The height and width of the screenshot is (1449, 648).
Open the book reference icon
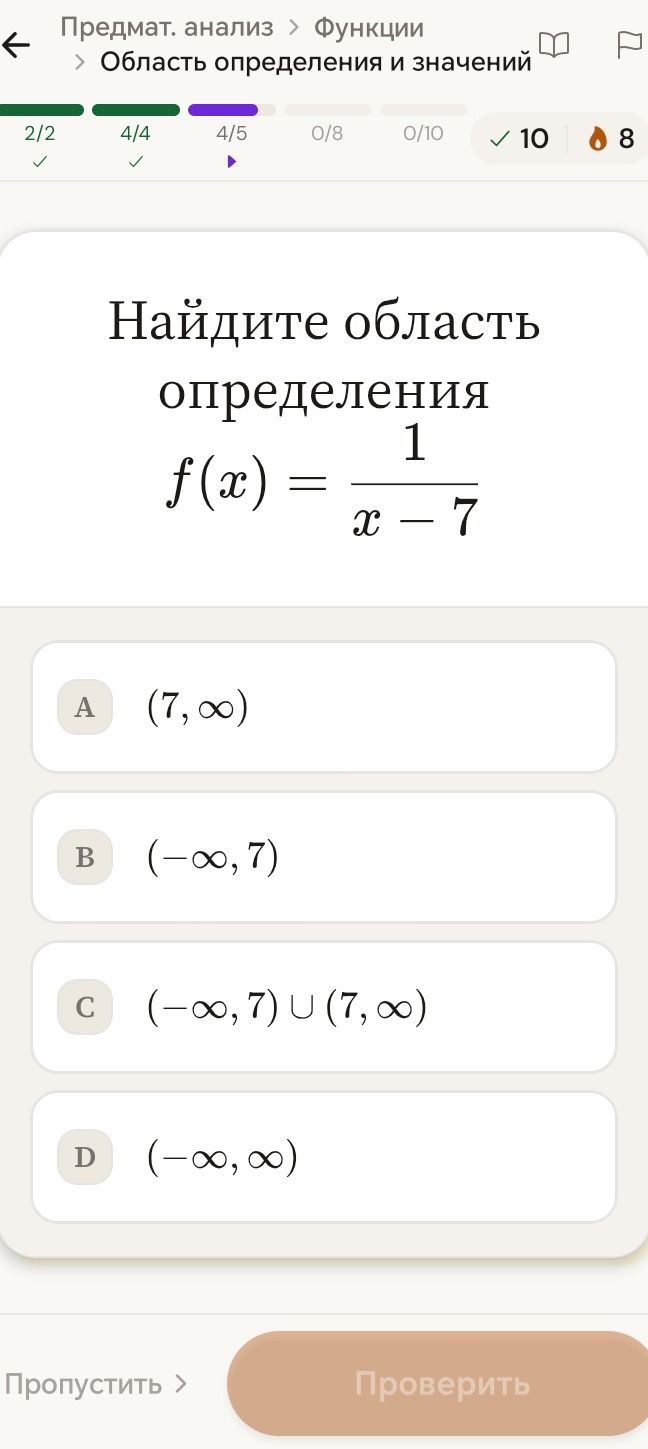[x=553, y=44]
